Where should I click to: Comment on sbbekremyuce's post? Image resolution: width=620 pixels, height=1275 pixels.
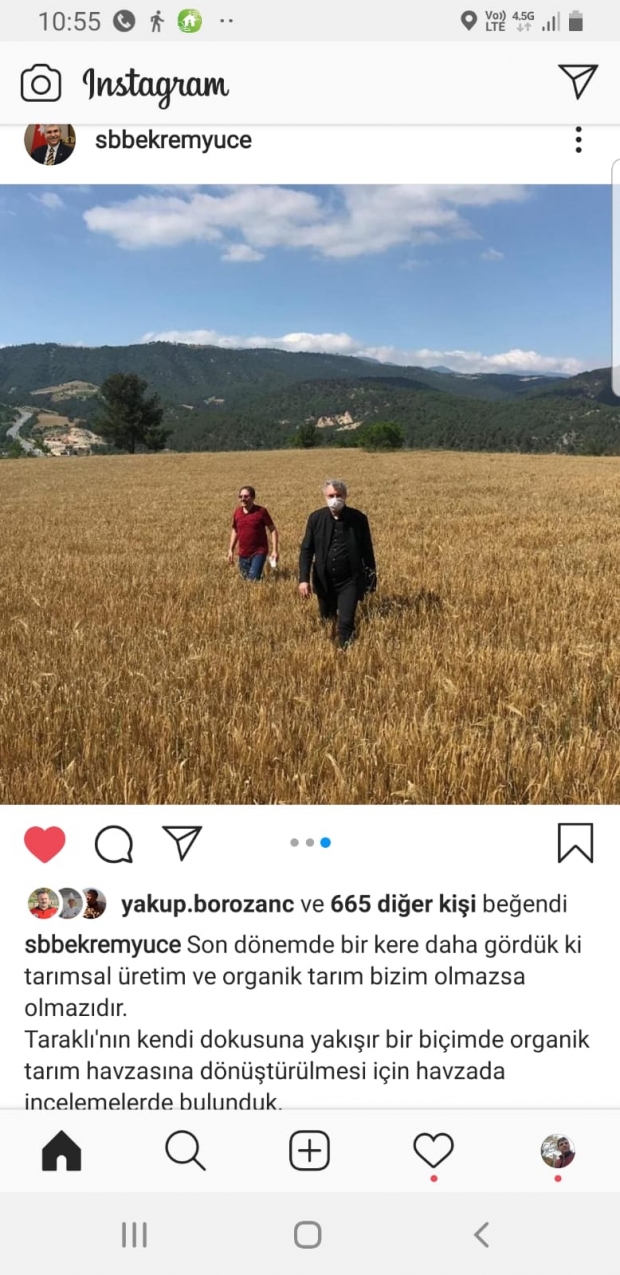click(x=114, y=844)
